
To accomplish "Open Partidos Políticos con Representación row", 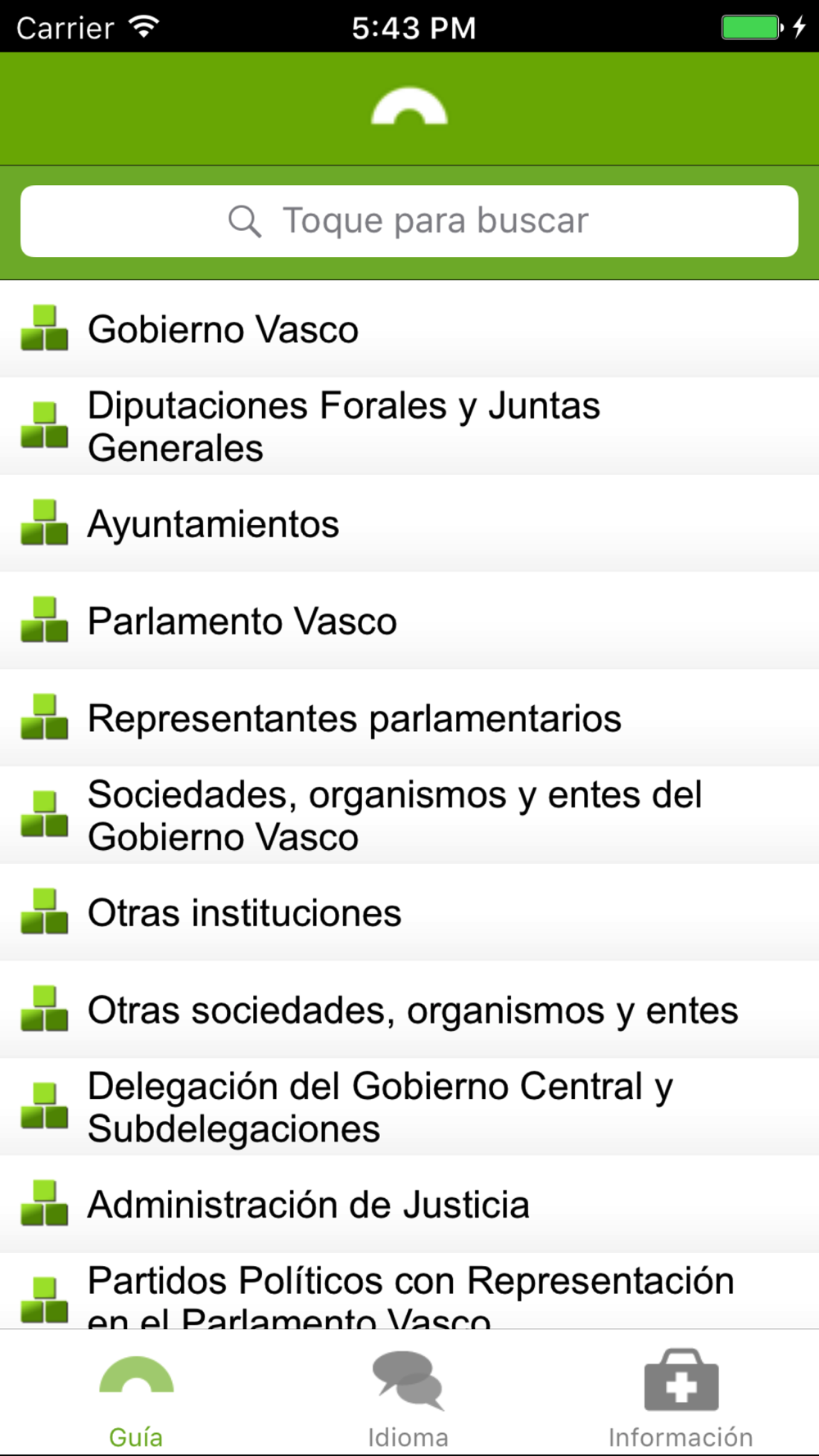I will point(409,1291).
